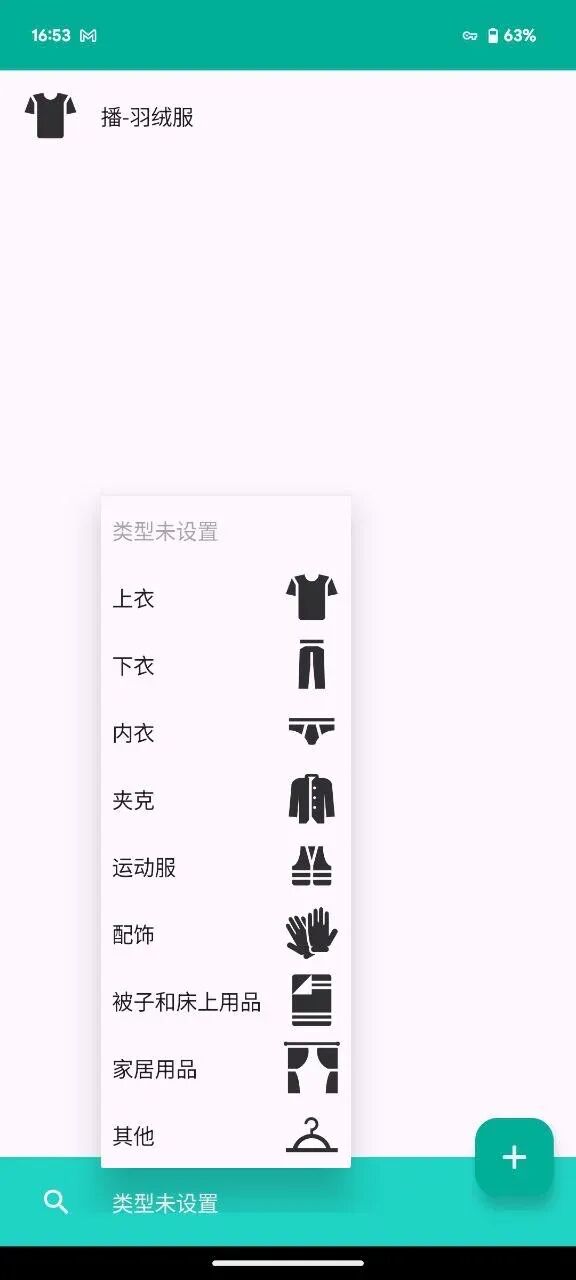Choose 运动服 as type
The width and height of the screenshot is (576, 1280).
[226, 867]
